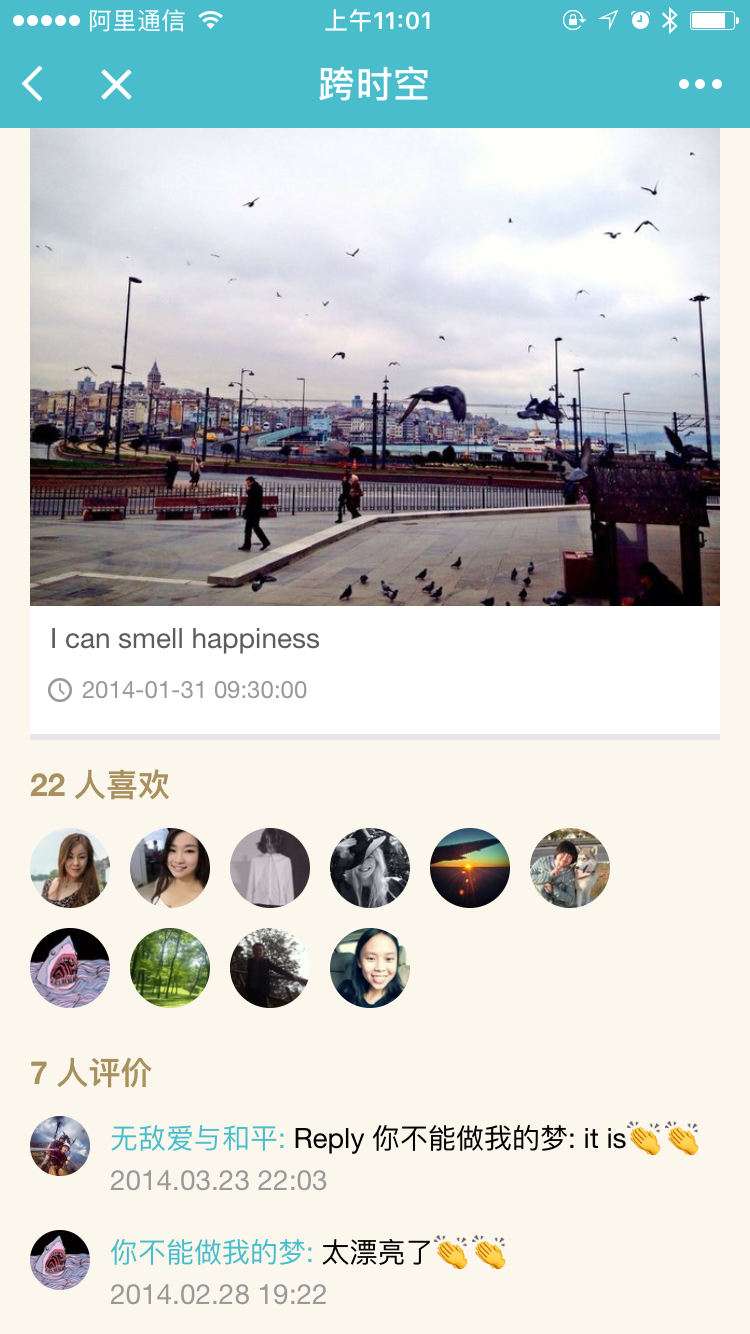
Task: Open the shark avatar among the likers
Action: (70, 968)
